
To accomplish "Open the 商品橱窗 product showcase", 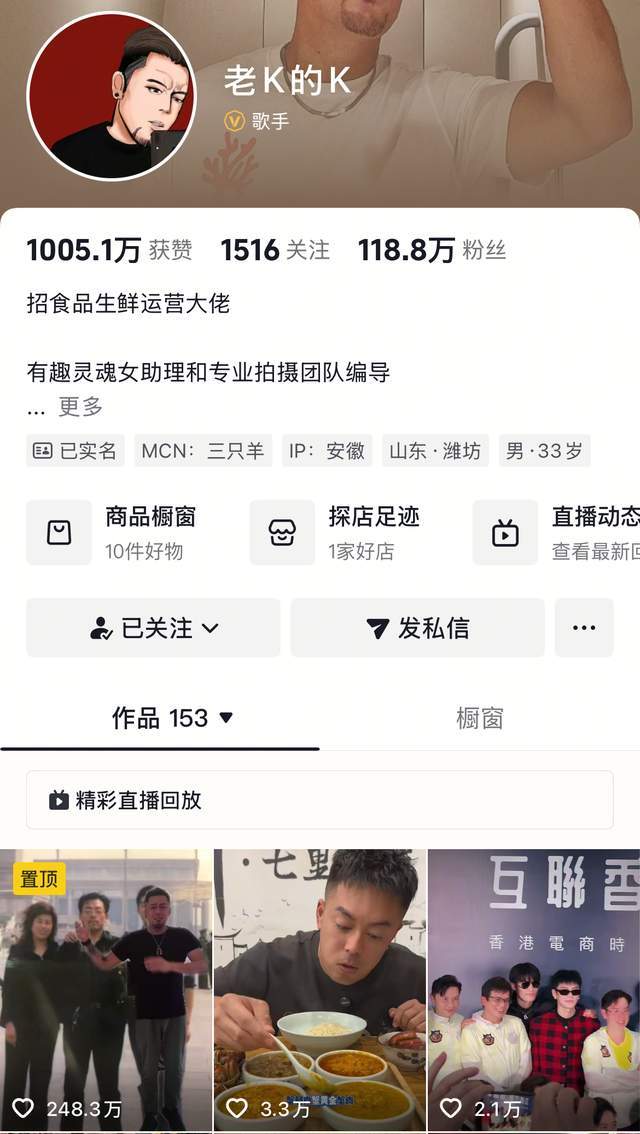I will point(126,532).
